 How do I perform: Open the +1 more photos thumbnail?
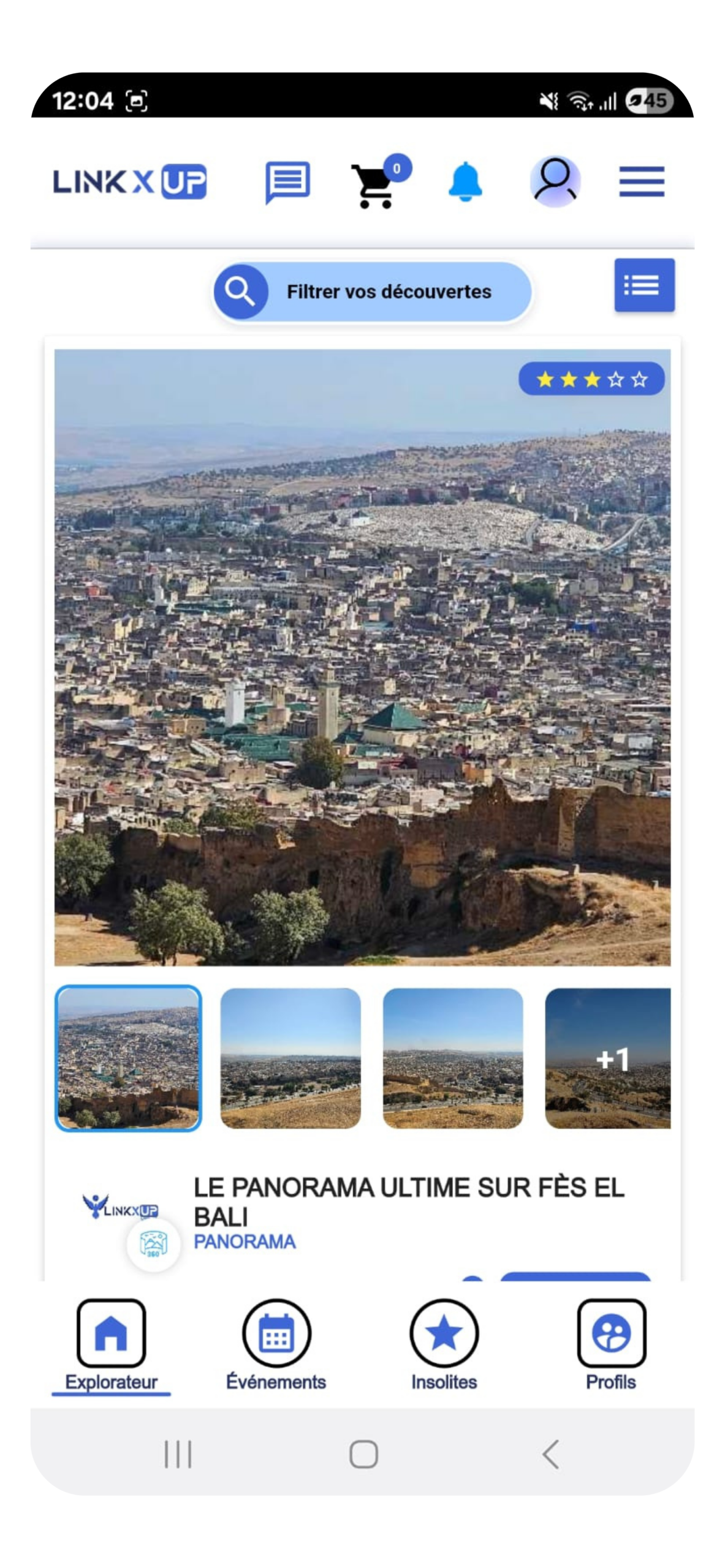click(x=607, y=1058)
